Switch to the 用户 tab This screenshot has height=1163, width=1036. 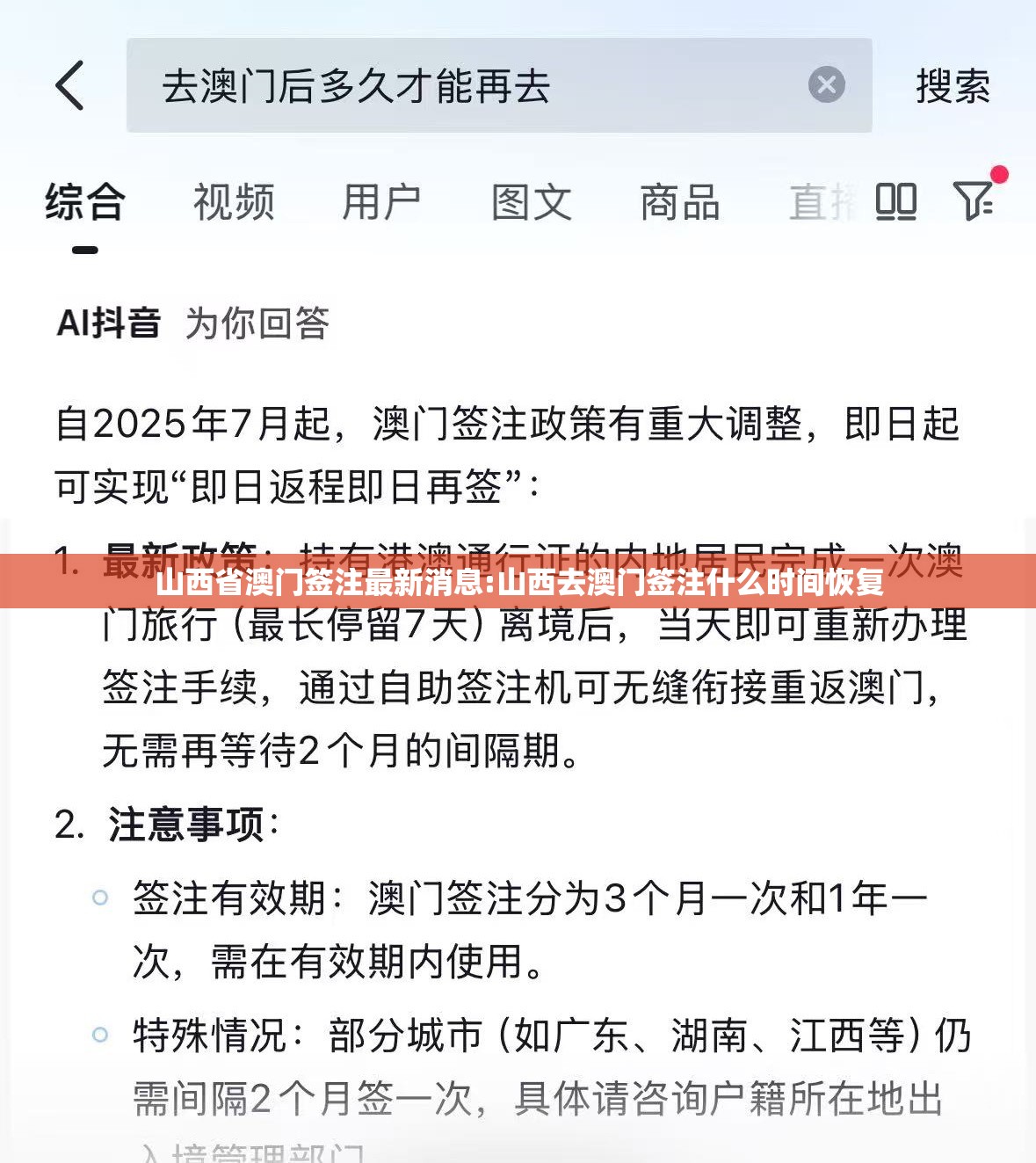(381, 202)
